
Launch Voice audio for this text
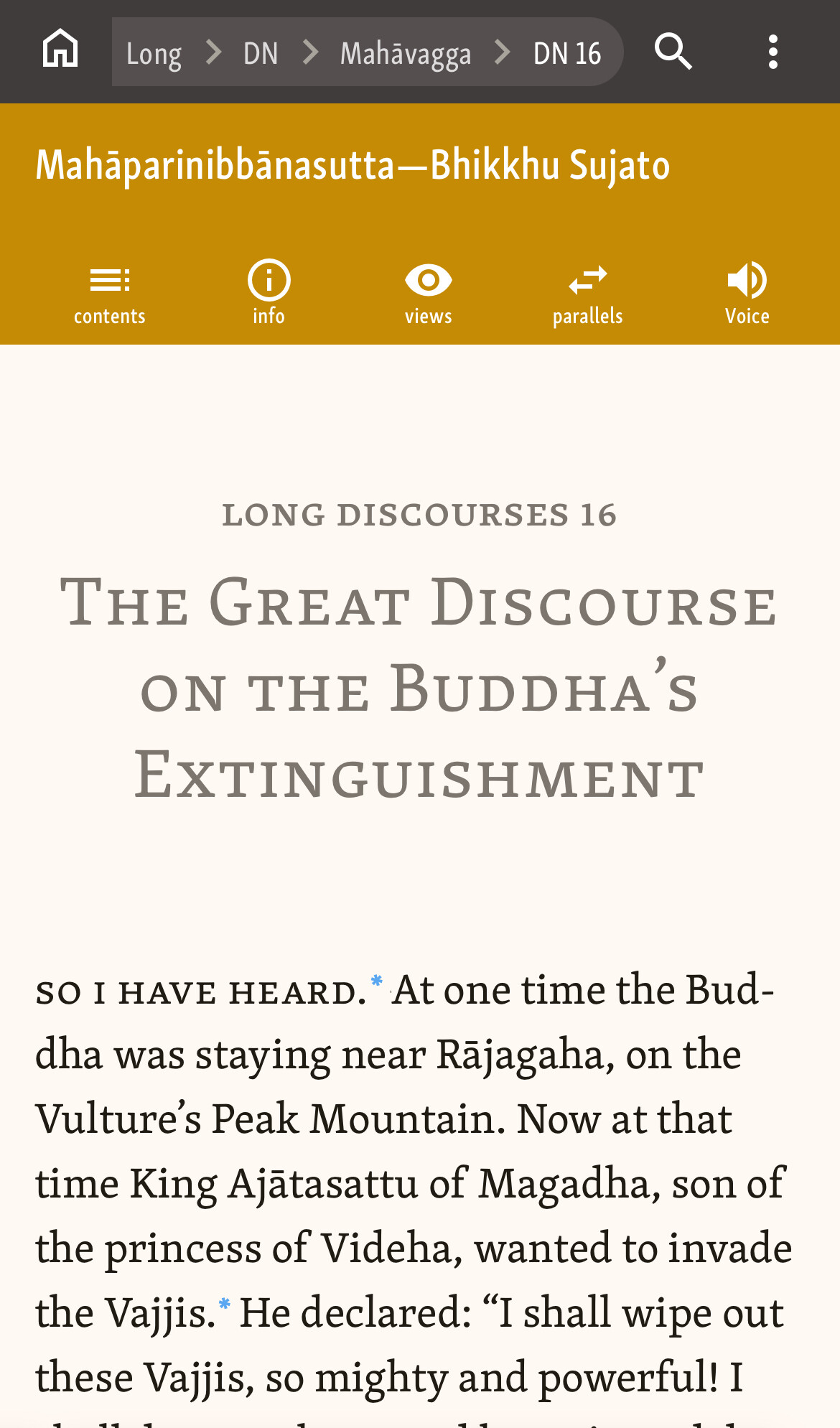pyautogui.click(x=747, y=294)
